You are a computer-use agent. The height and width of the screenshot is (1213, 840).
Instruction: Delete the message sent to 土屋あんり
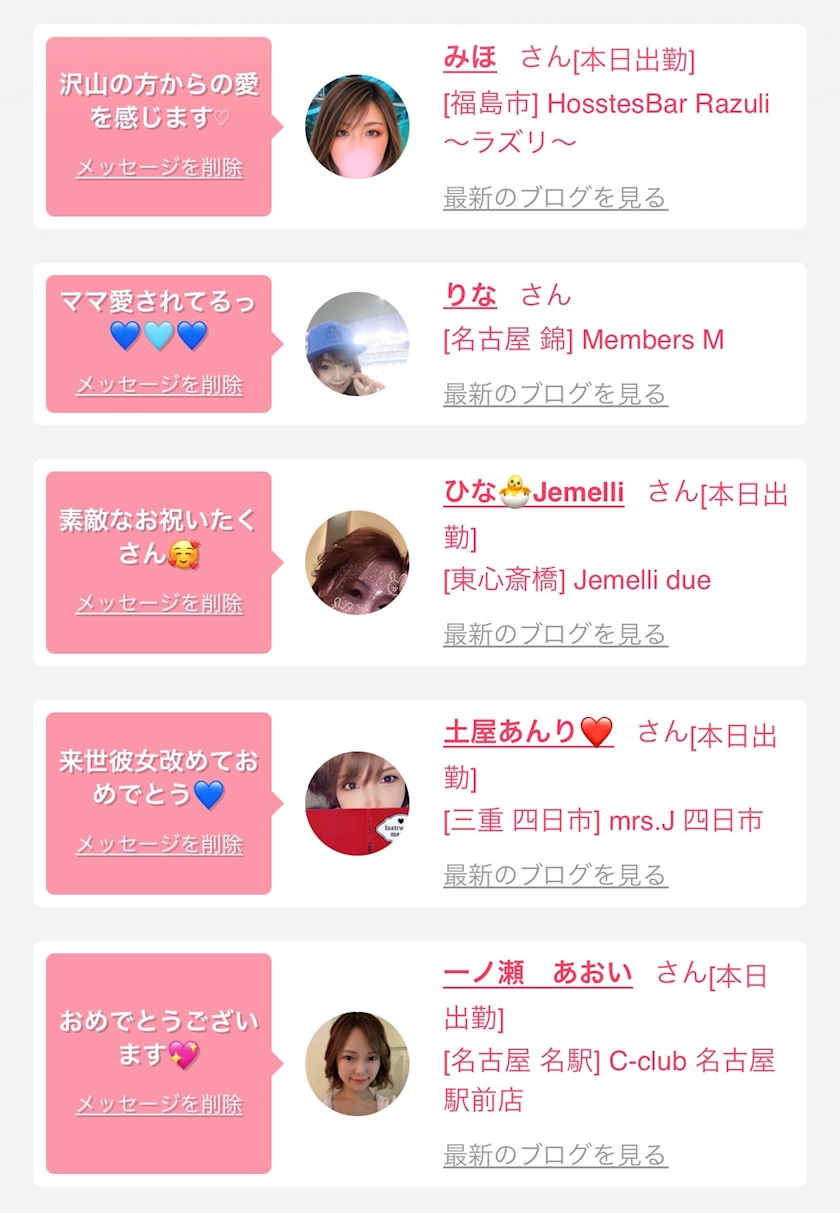pyautogui.click(x=159, y=844)
